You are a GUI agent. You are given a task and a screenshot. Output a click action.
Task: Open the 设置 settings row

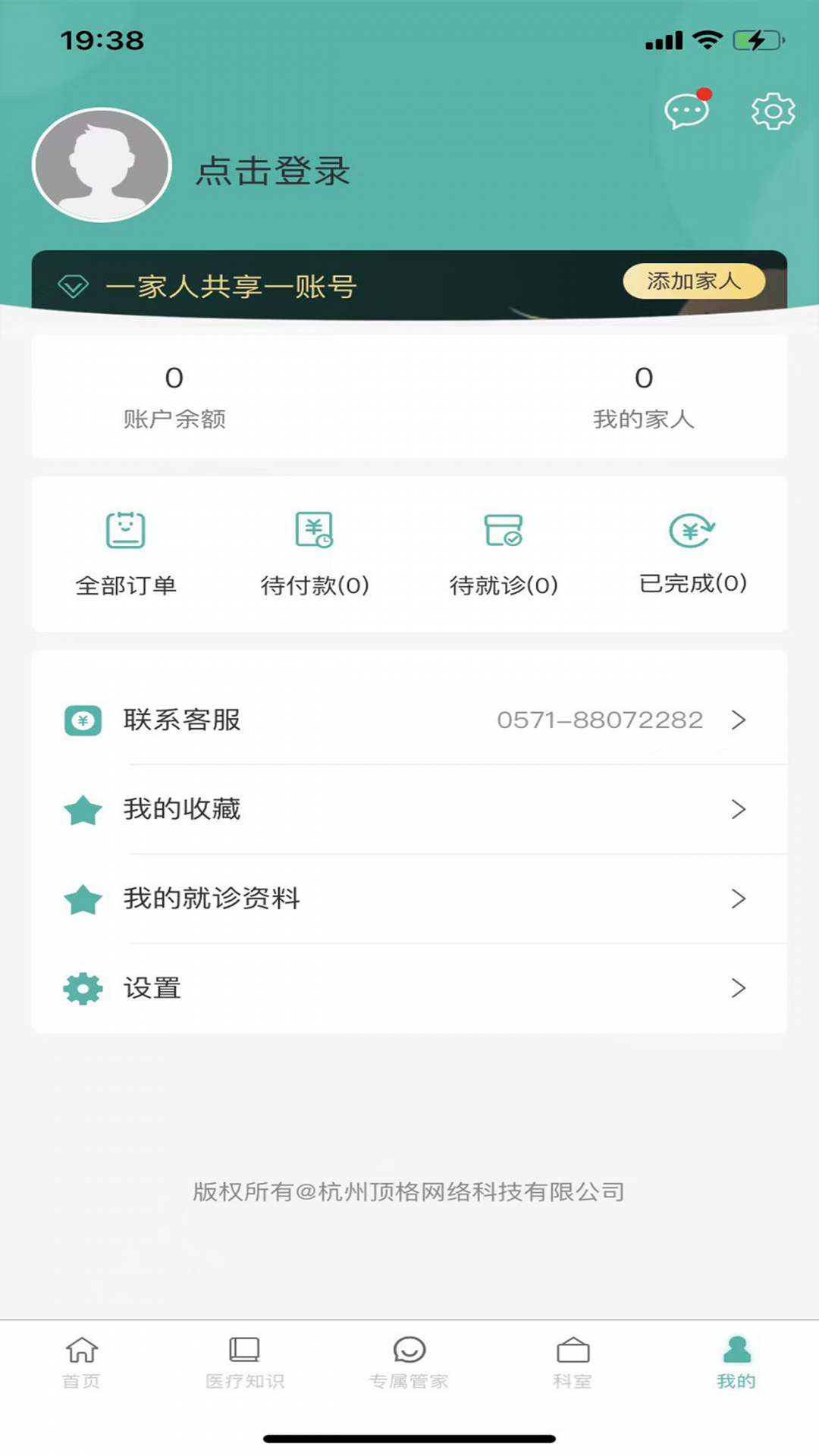pos(409,988)
